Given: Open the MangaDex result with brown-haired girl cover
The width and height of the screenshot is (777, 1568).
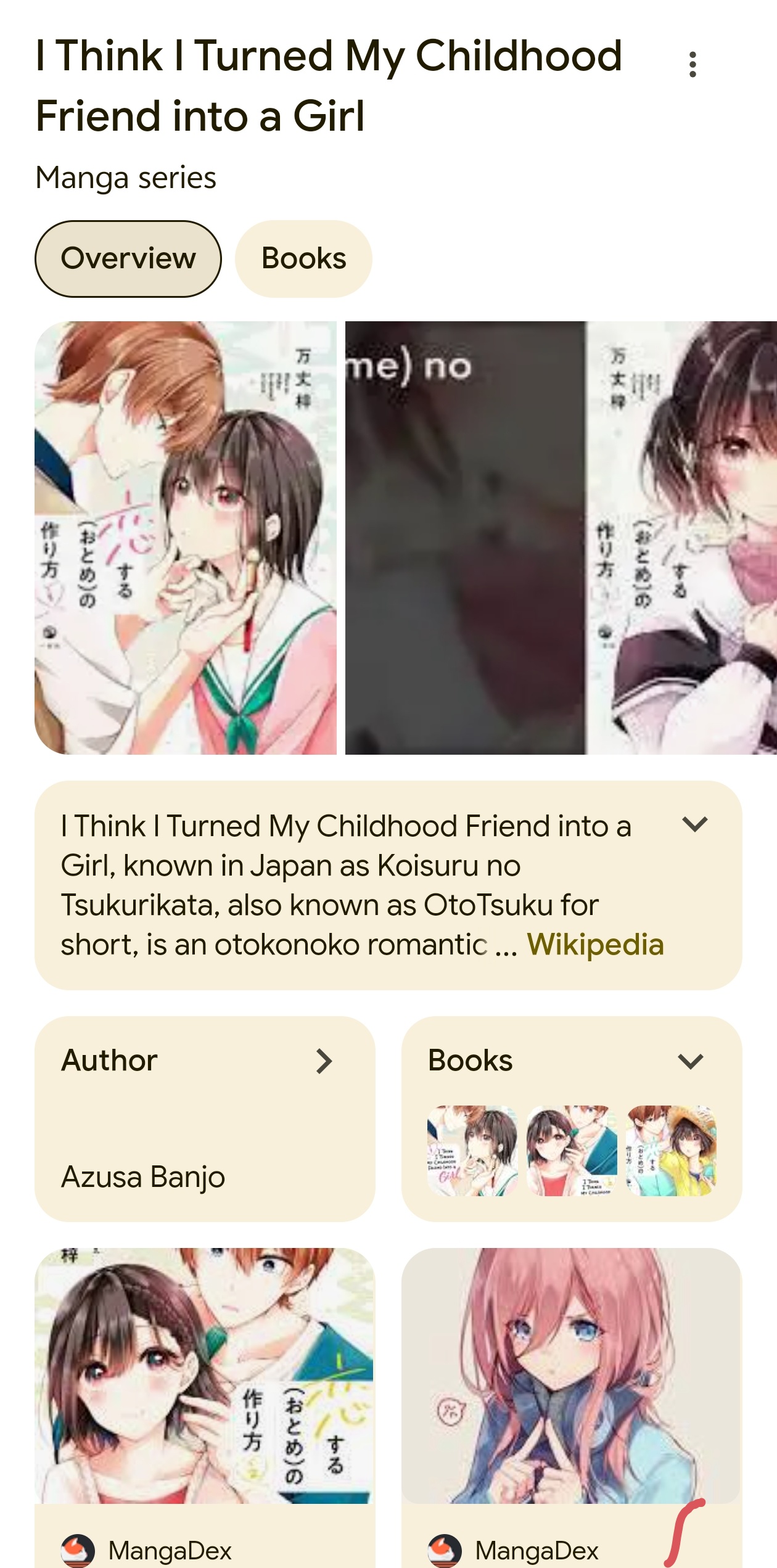Looking at the screenshot, I should (205, 1406).
